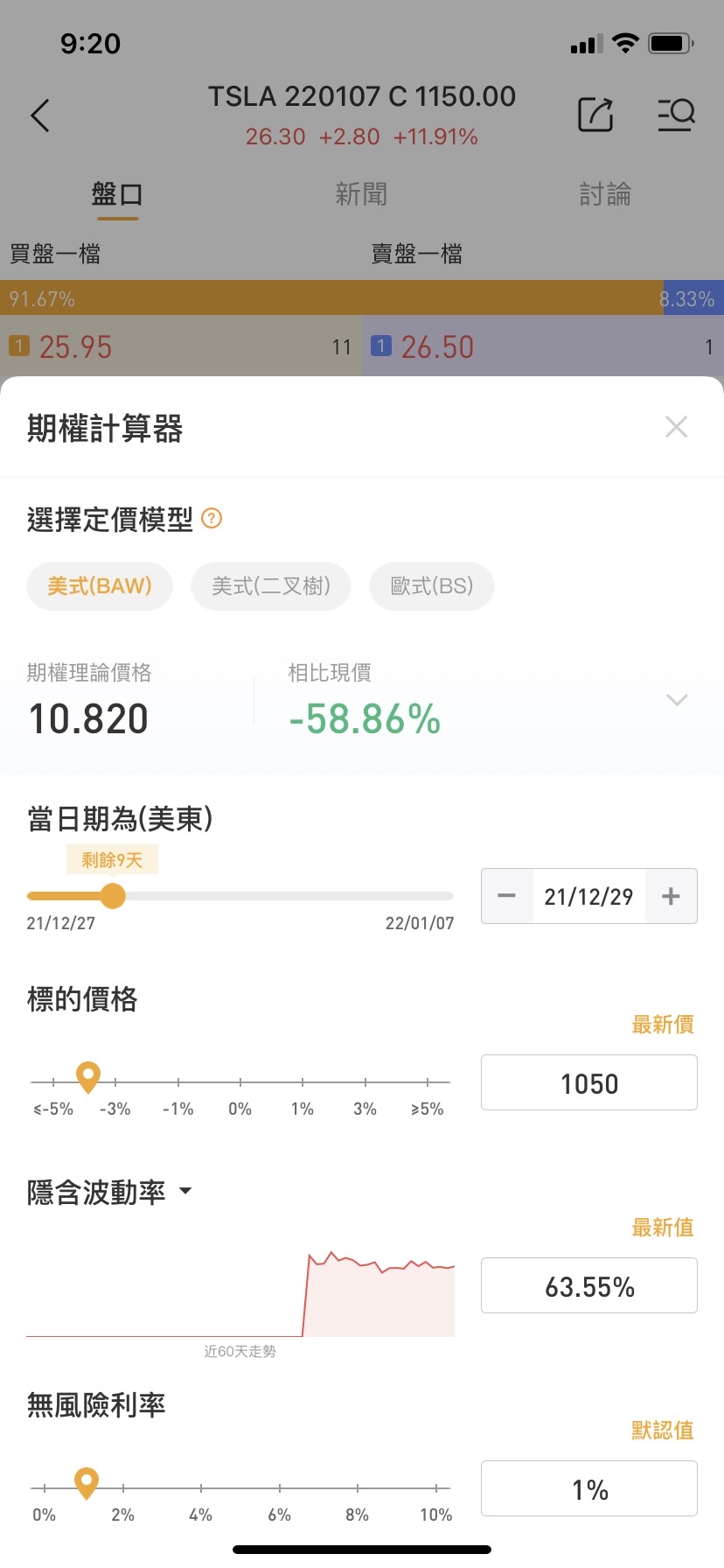Open the 隱含波動率 dropdown
The image size is (724, 1568).
(185, 1192)
